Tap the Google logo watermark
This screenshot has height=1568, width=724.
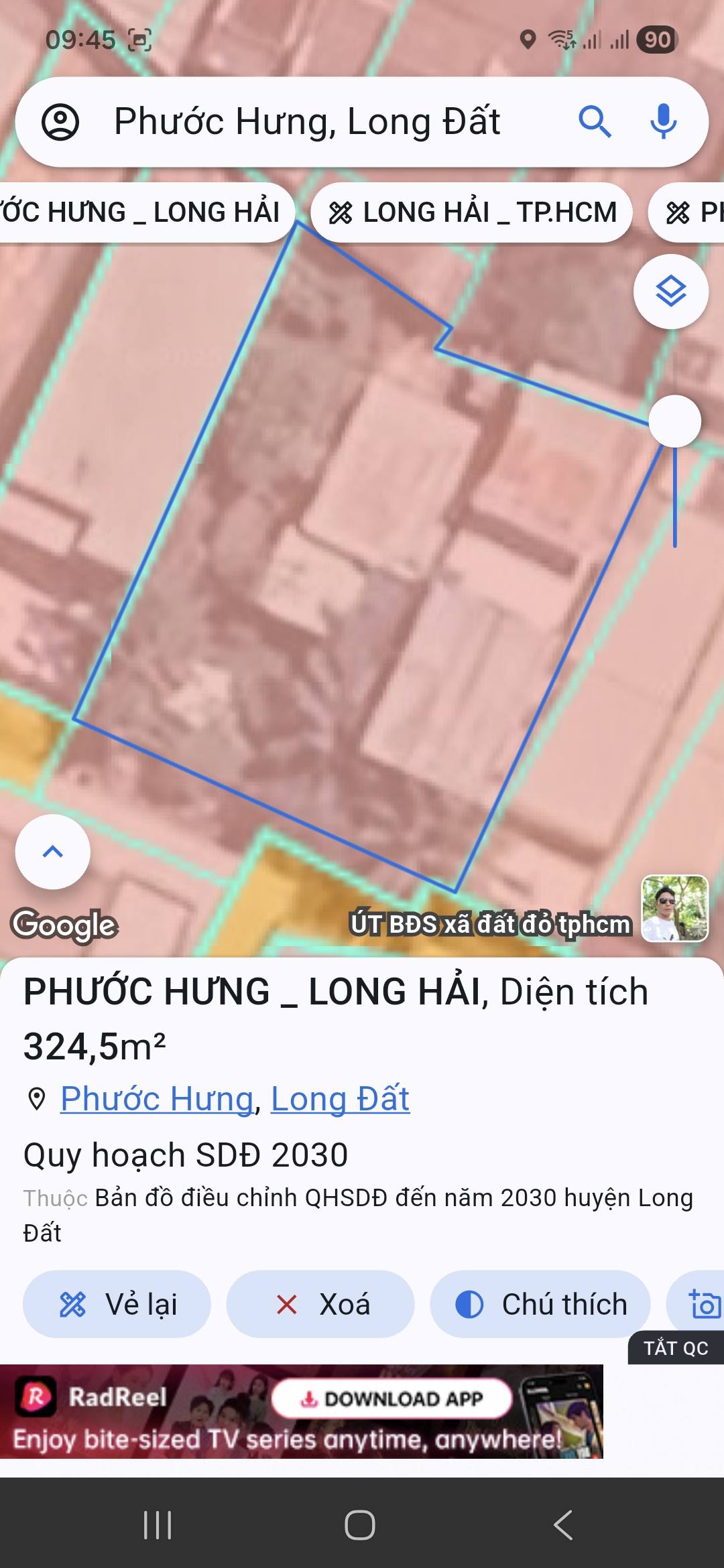click(x=64, y=925)
